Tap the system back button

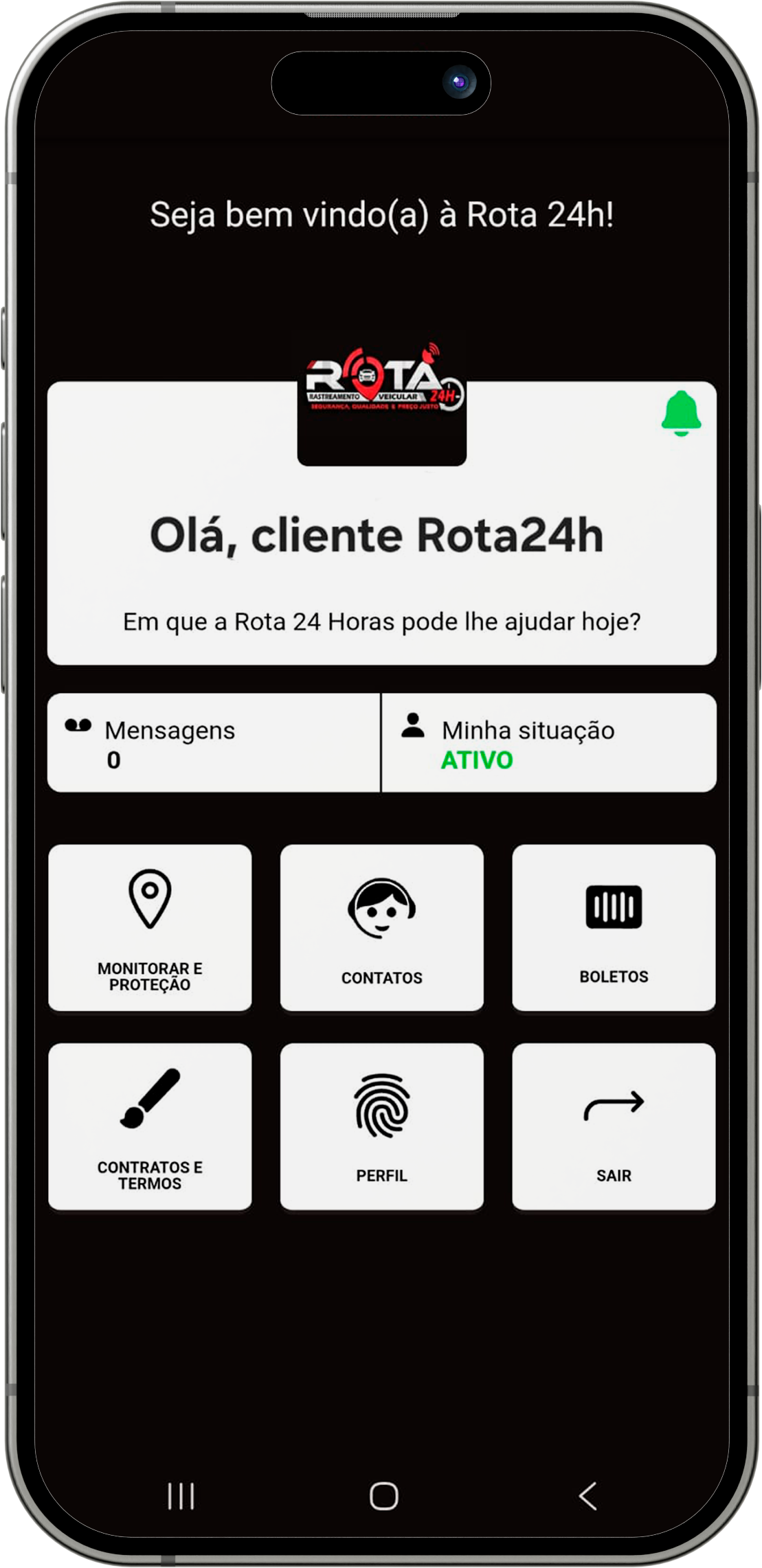[x=587, y=1495]
